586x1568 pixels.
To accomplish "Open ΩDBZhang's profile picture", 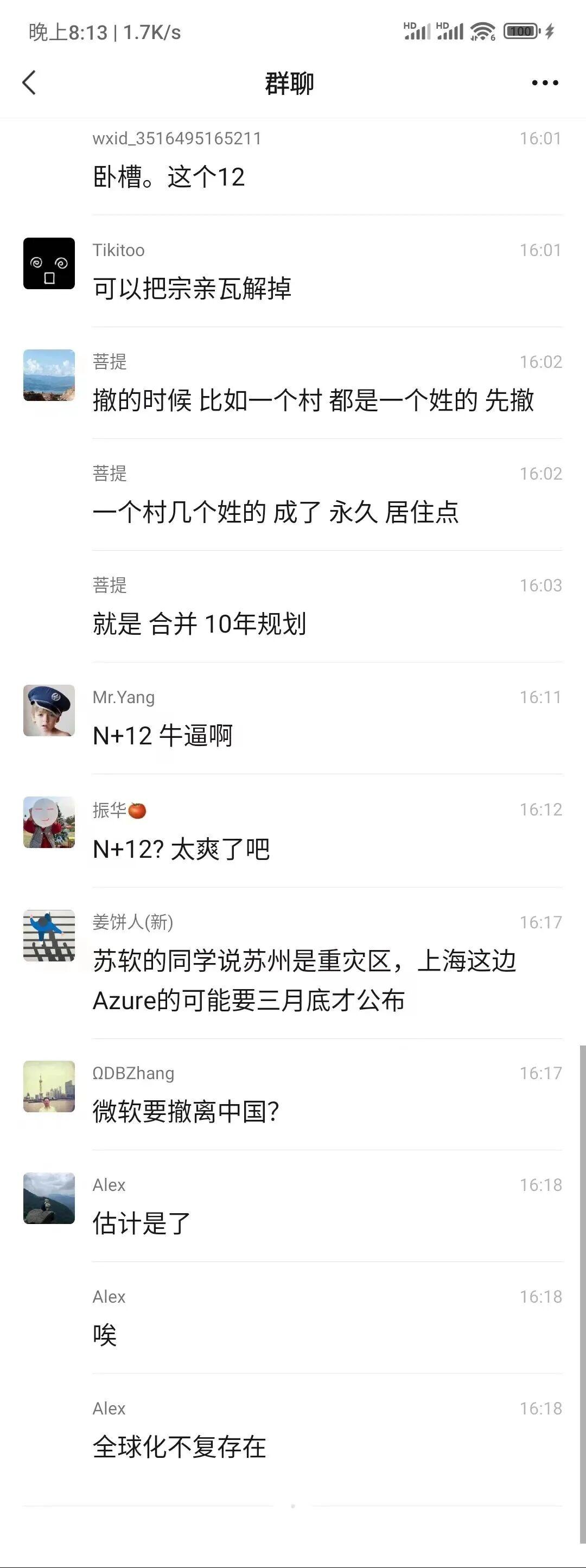I will [x=49, y=1086].
